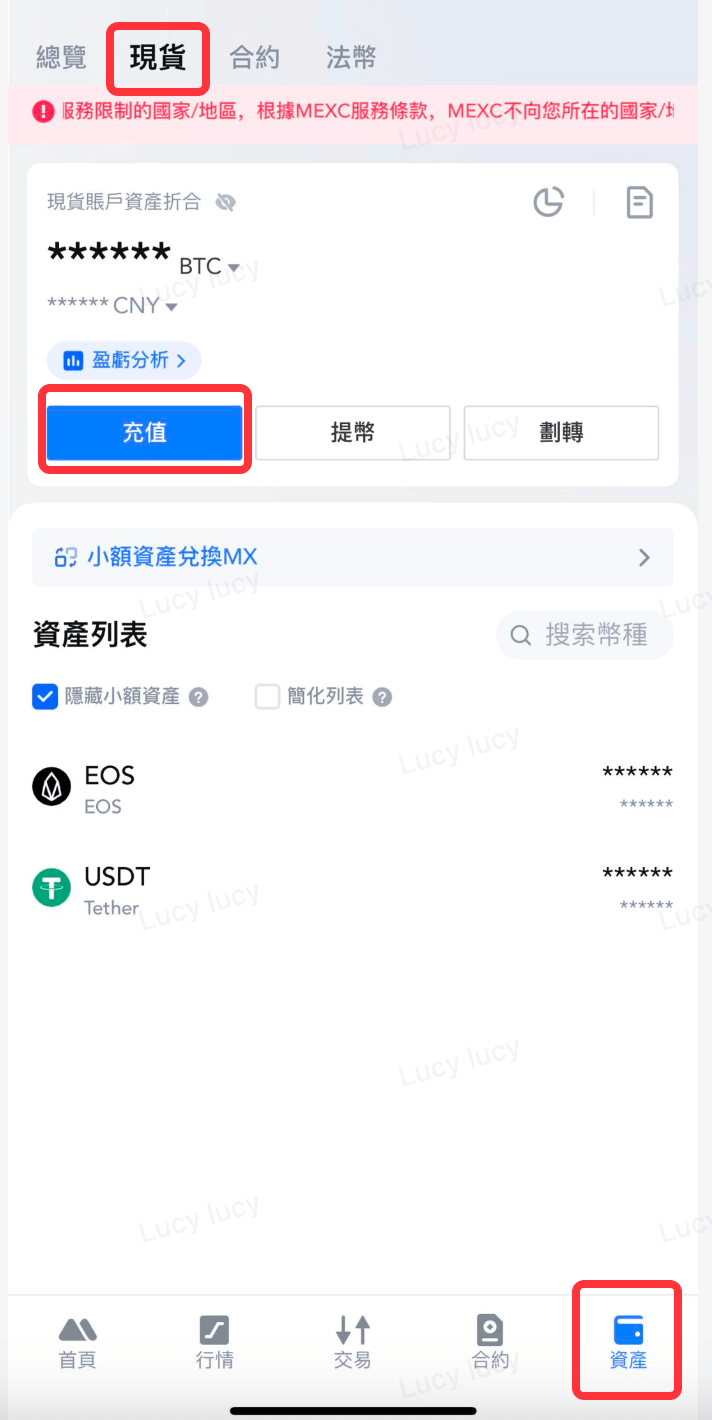Open 盈虧分析 profit analysis
The width and height of the screenshot is (712, 1420).
click(x=125, y=361)
